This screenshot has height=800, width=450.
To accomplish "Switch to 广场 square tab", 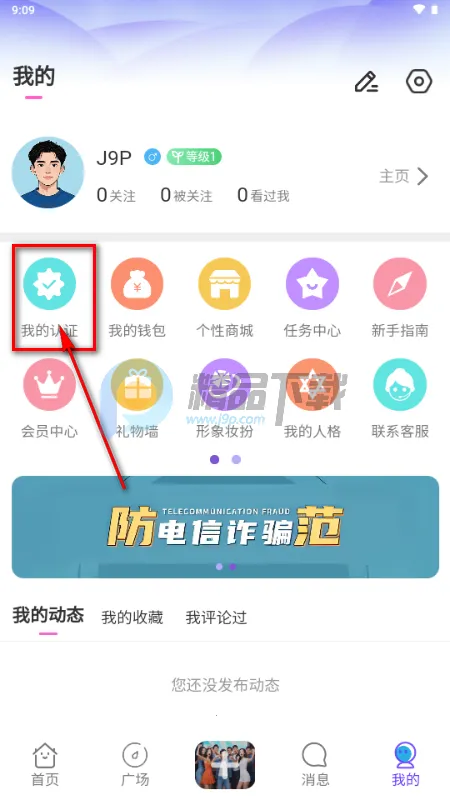I will click(135, 764).
